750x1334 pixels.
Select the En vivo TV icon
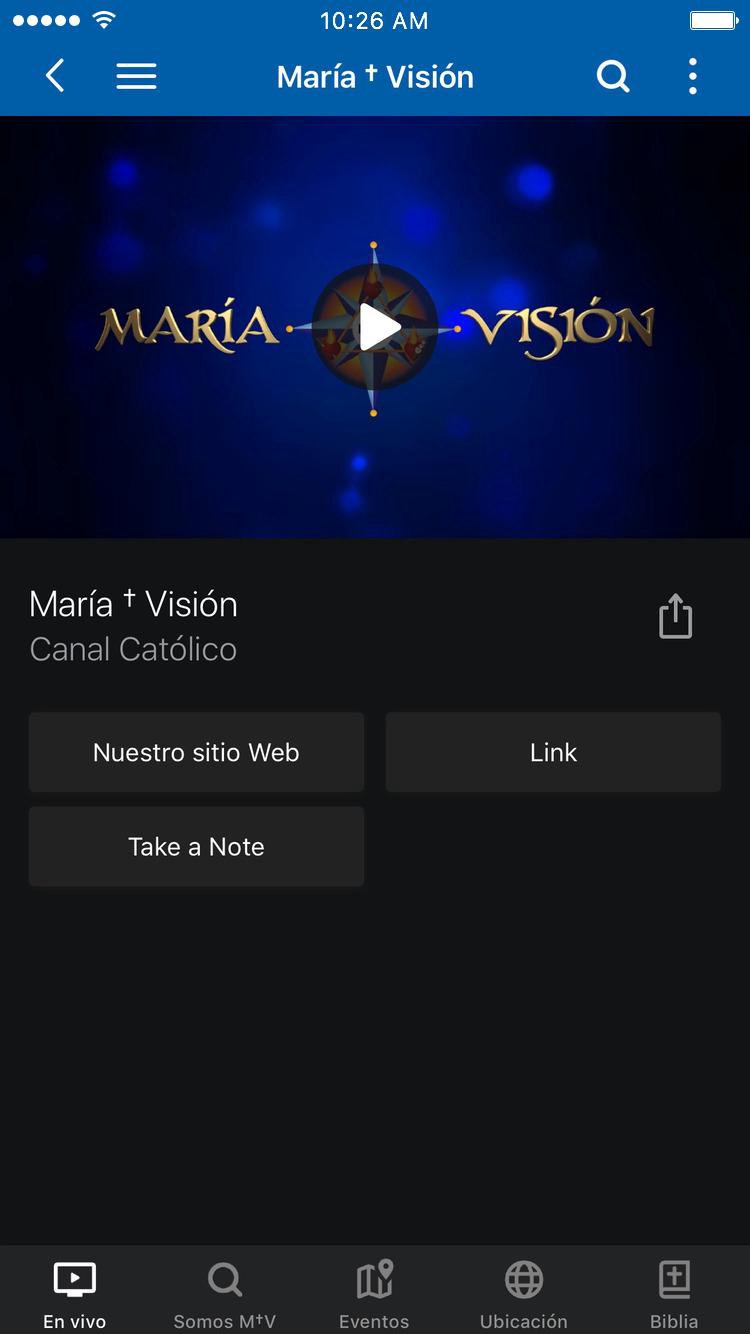(x=74, y=1278)
